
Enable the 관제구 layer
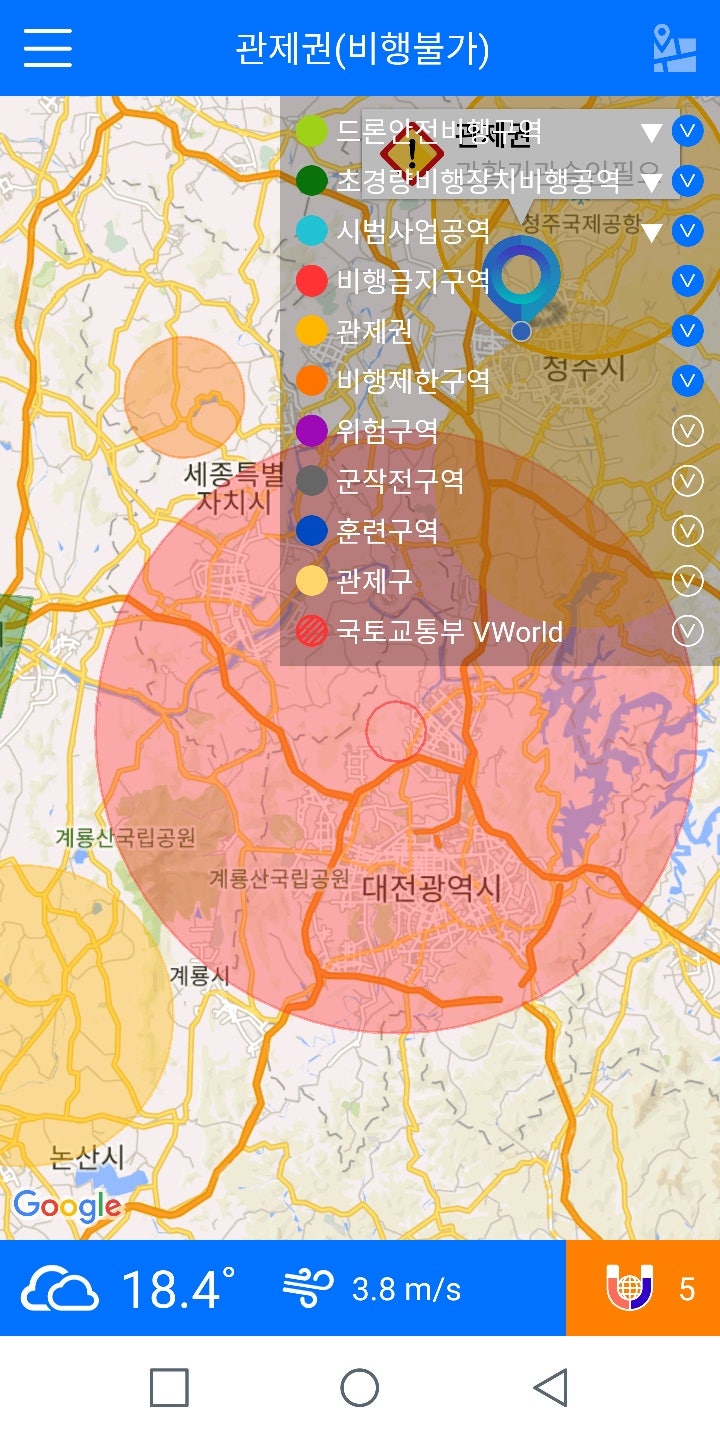[688, 581]
